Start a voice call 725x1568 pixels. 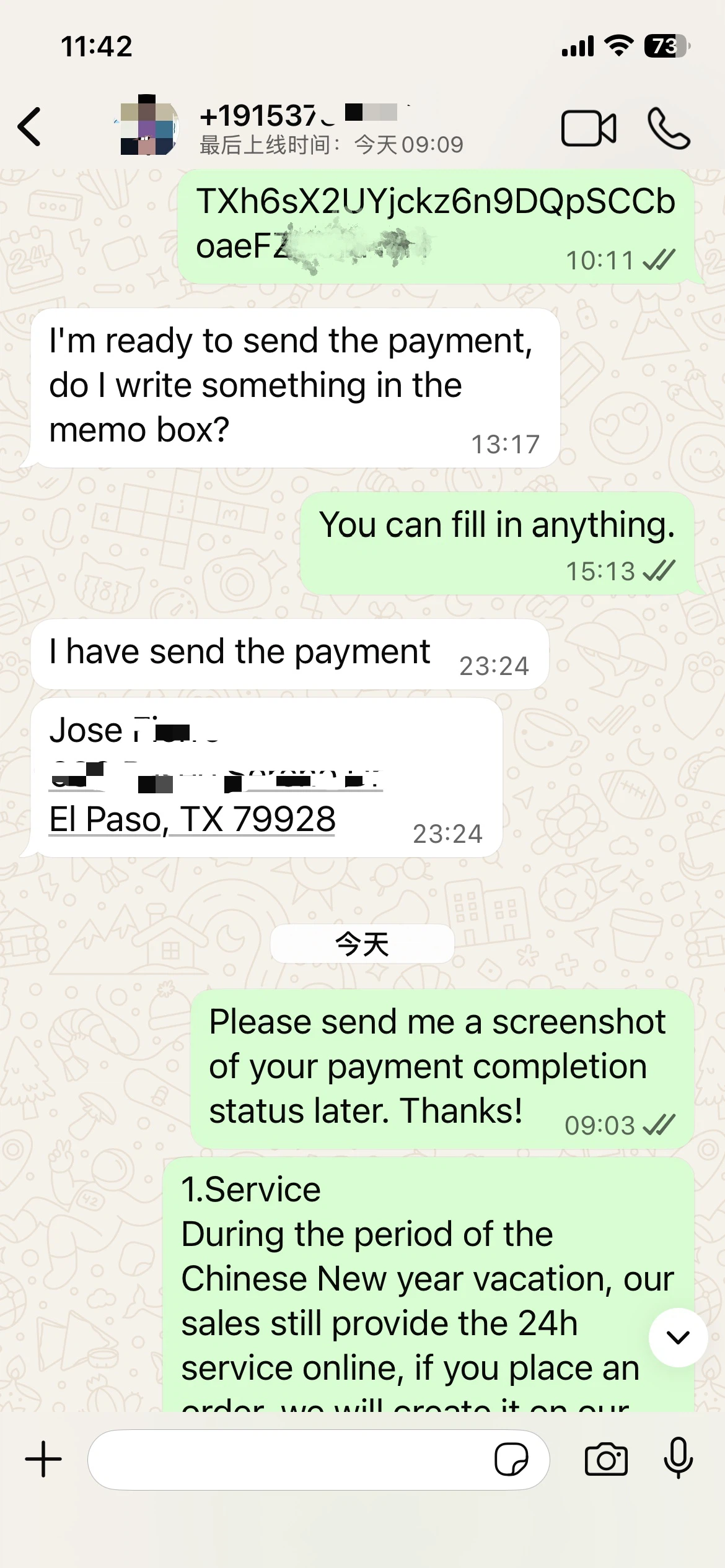[x=668, y=128]
